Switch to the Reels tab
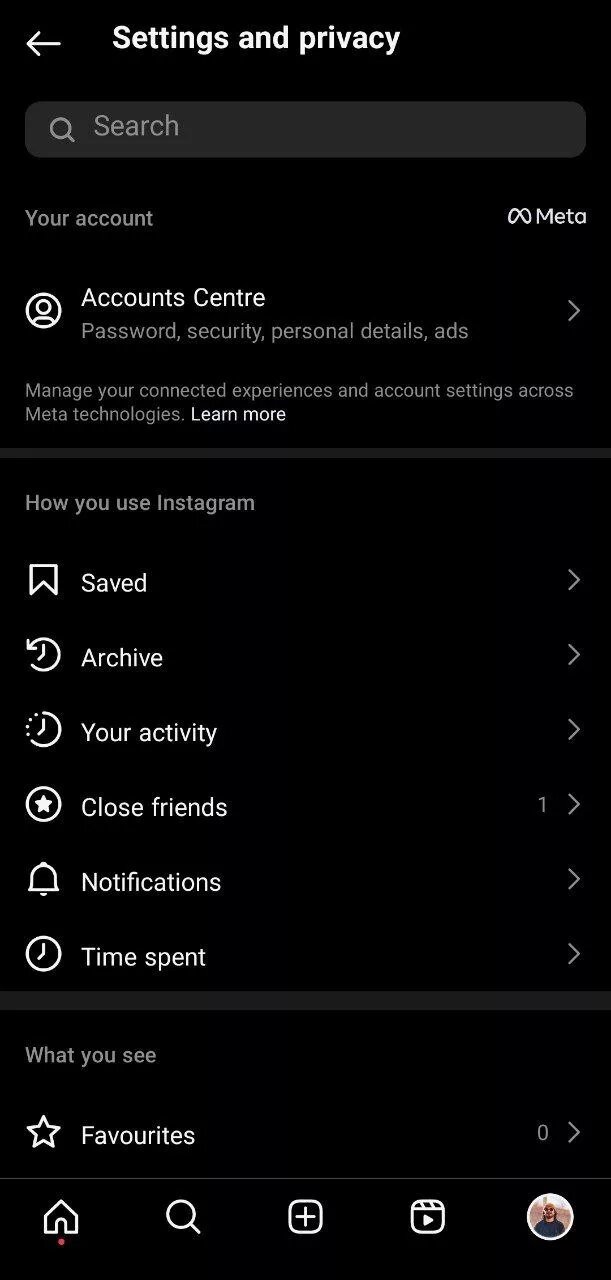 click(x=427, y=1217)
